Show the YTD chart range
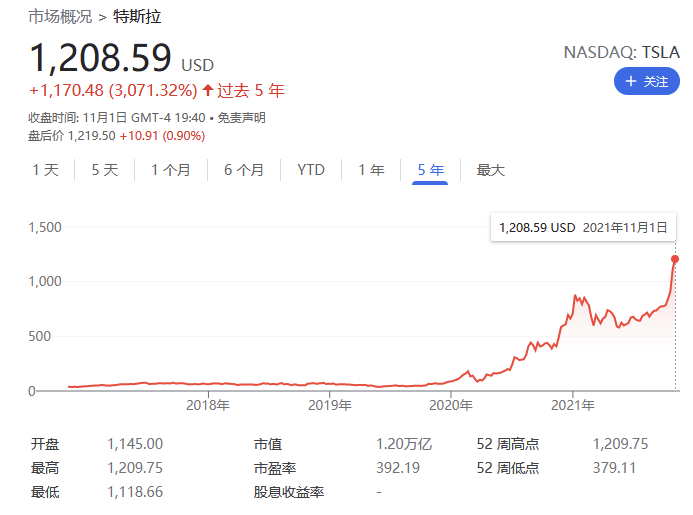Image resolution: width=693 pixels, height=515 pixels. pyautogui.click(x=311, y=170)
